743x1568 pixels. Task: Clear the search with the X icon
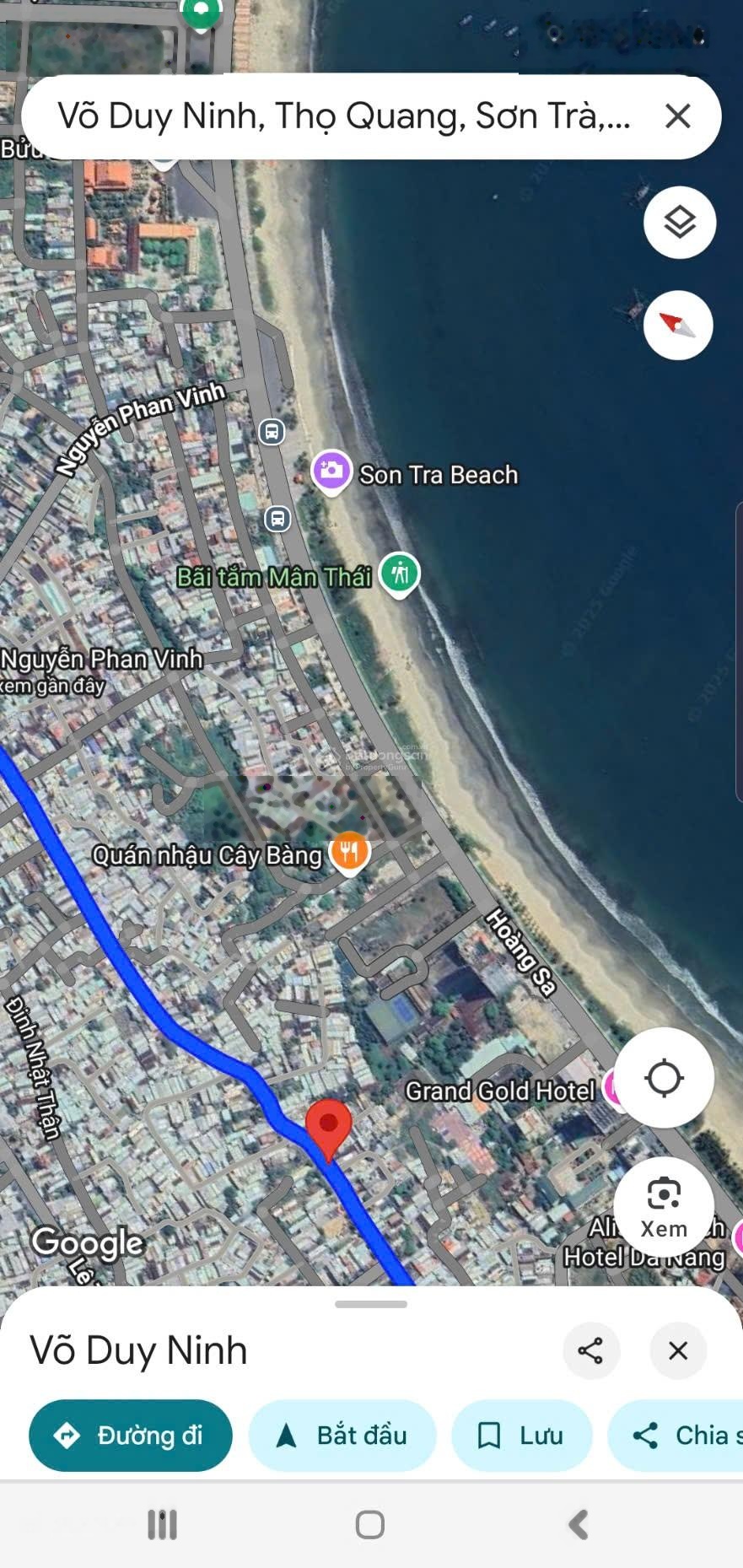tap(678, 116)
